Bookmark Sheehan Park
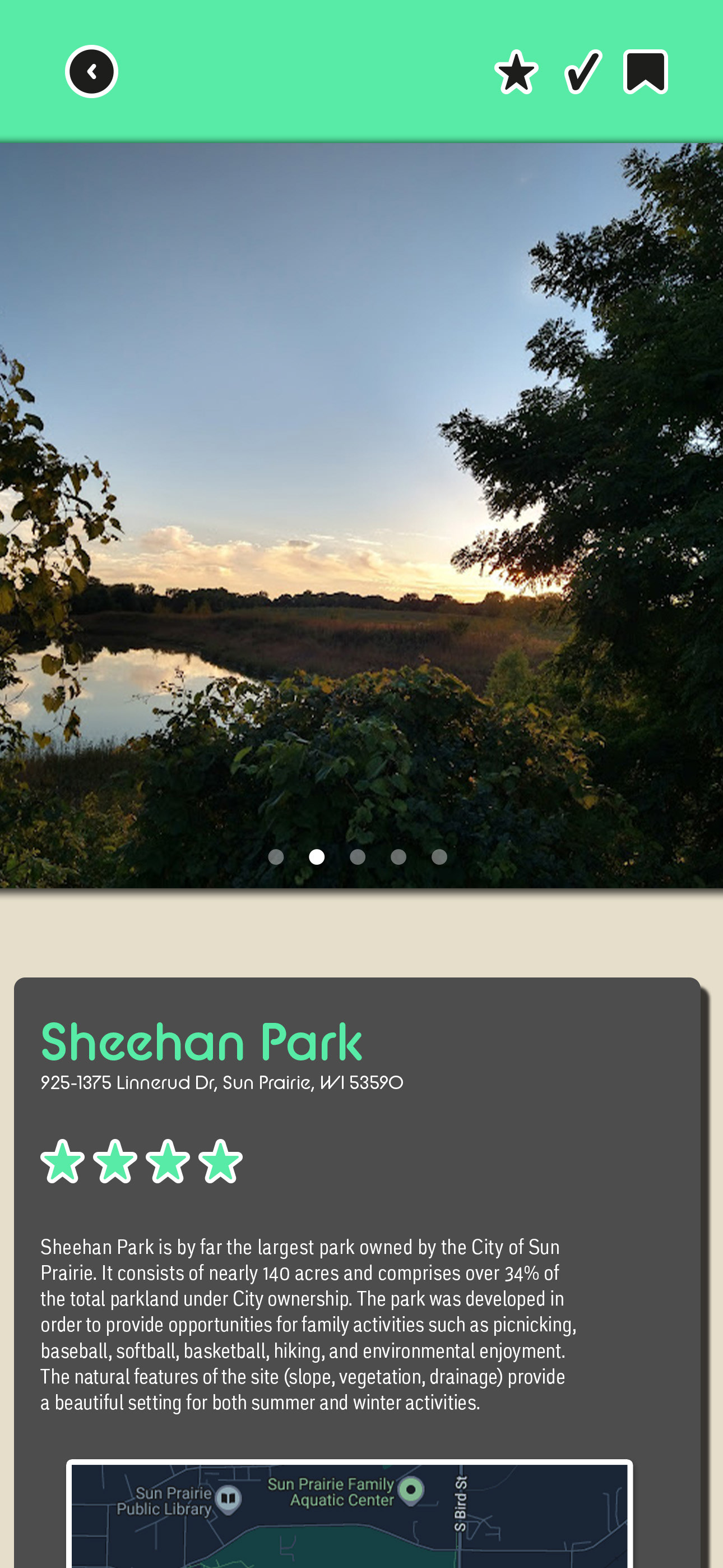The height and width of the screenshot is (1568, 723). pyautogui.click(x=646, y=72)
